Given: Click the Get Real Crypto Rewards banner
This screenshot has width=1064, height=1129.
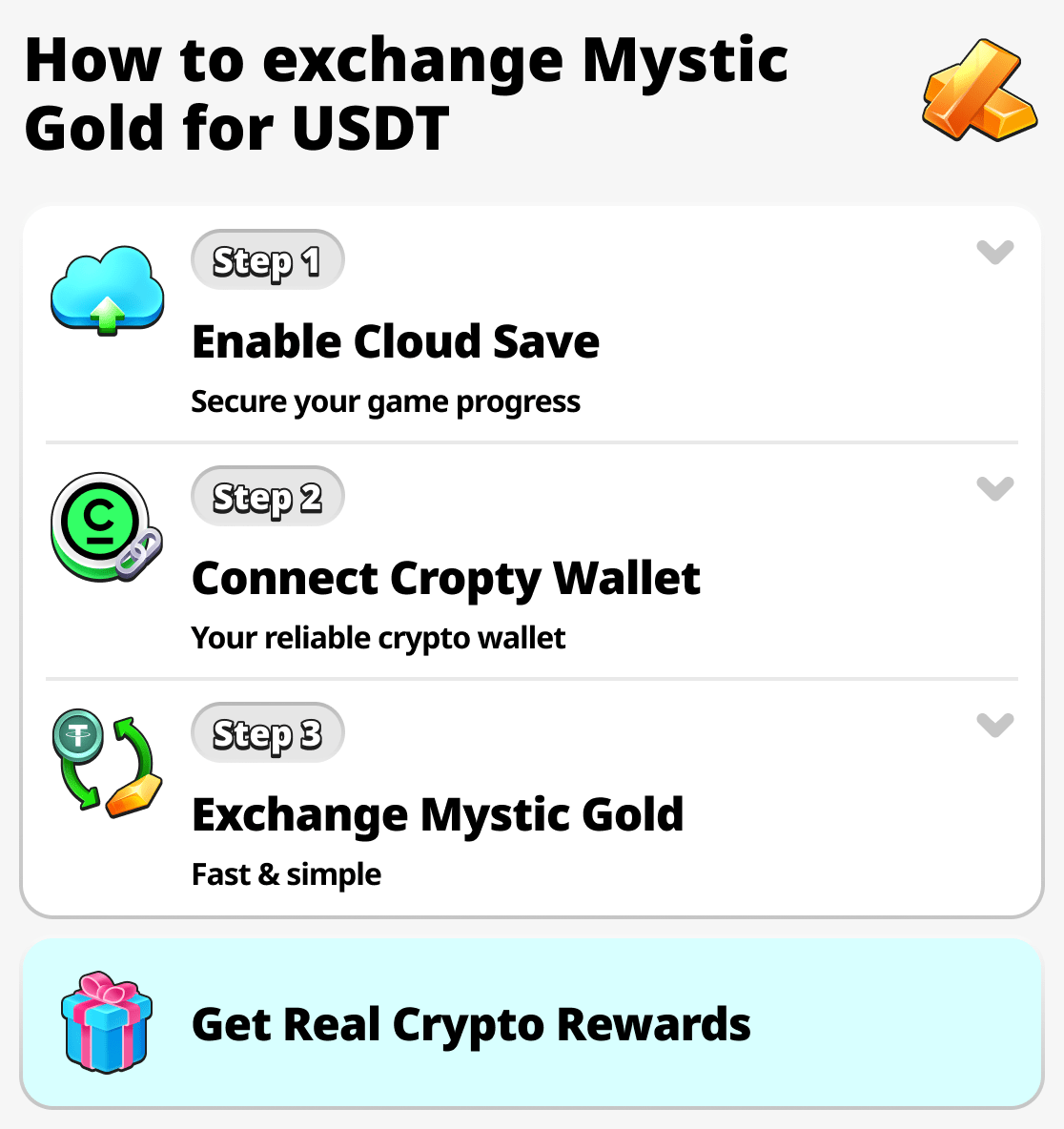Looking at the screenshot, I should tap(532, 1022).
